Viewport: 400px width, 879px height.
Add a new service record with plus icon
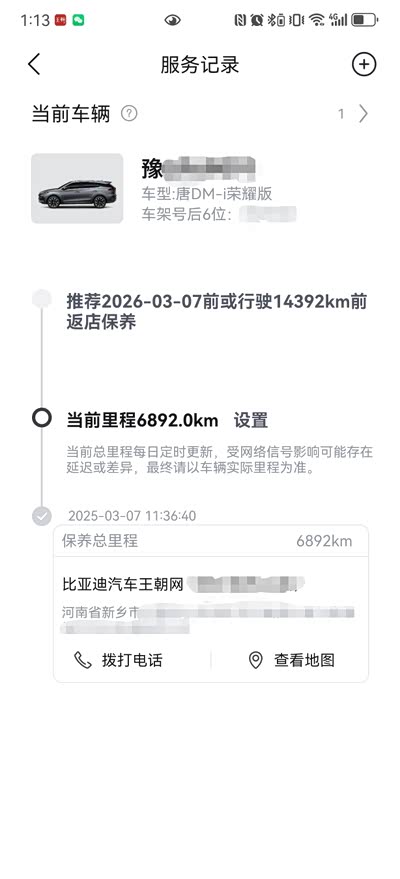coord(364,64)
